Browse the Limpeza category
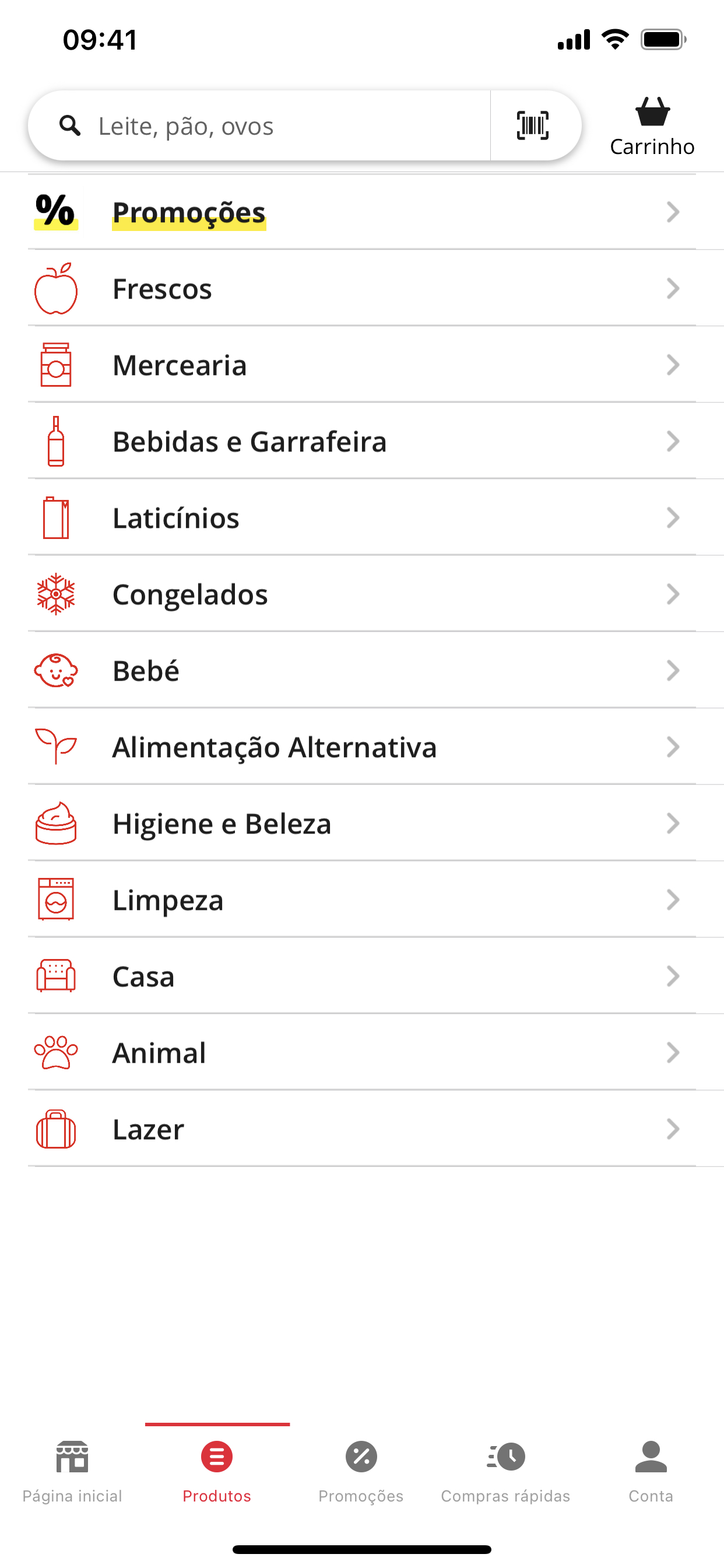The image size is (724, 1568). pos(362,900)
